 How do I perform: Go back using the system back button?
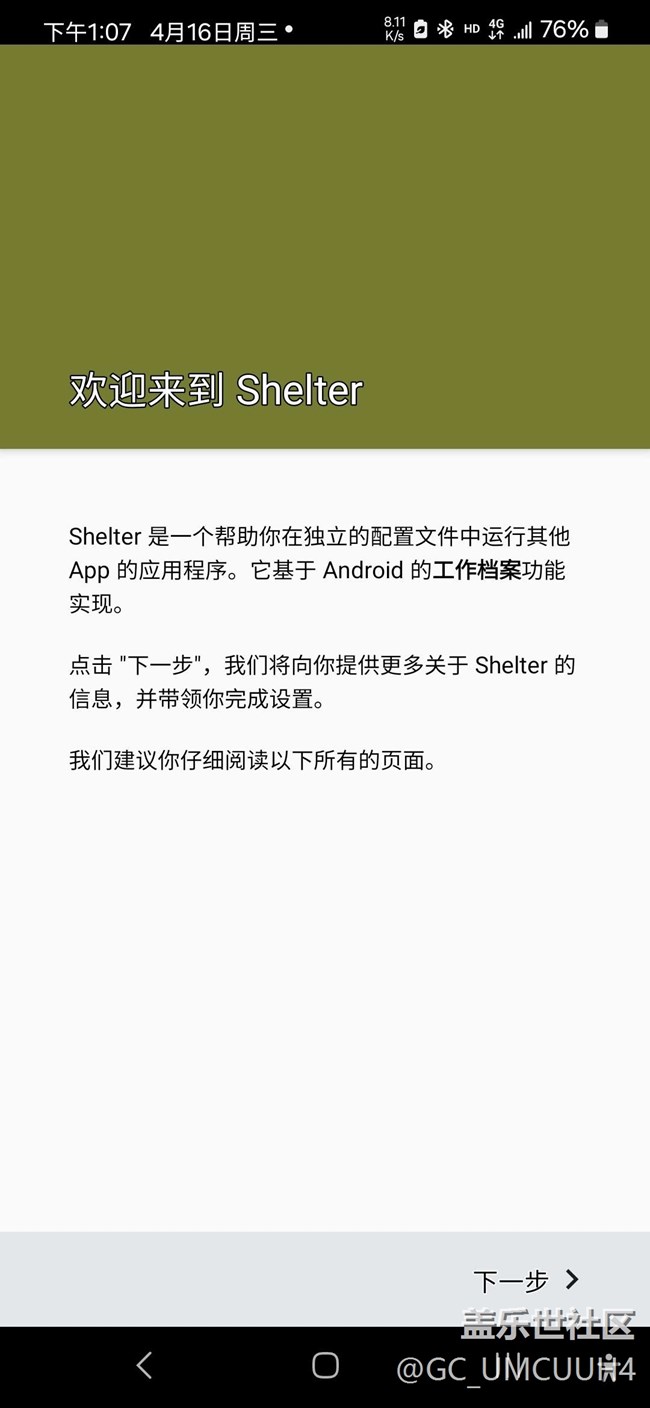(145, 1365)
